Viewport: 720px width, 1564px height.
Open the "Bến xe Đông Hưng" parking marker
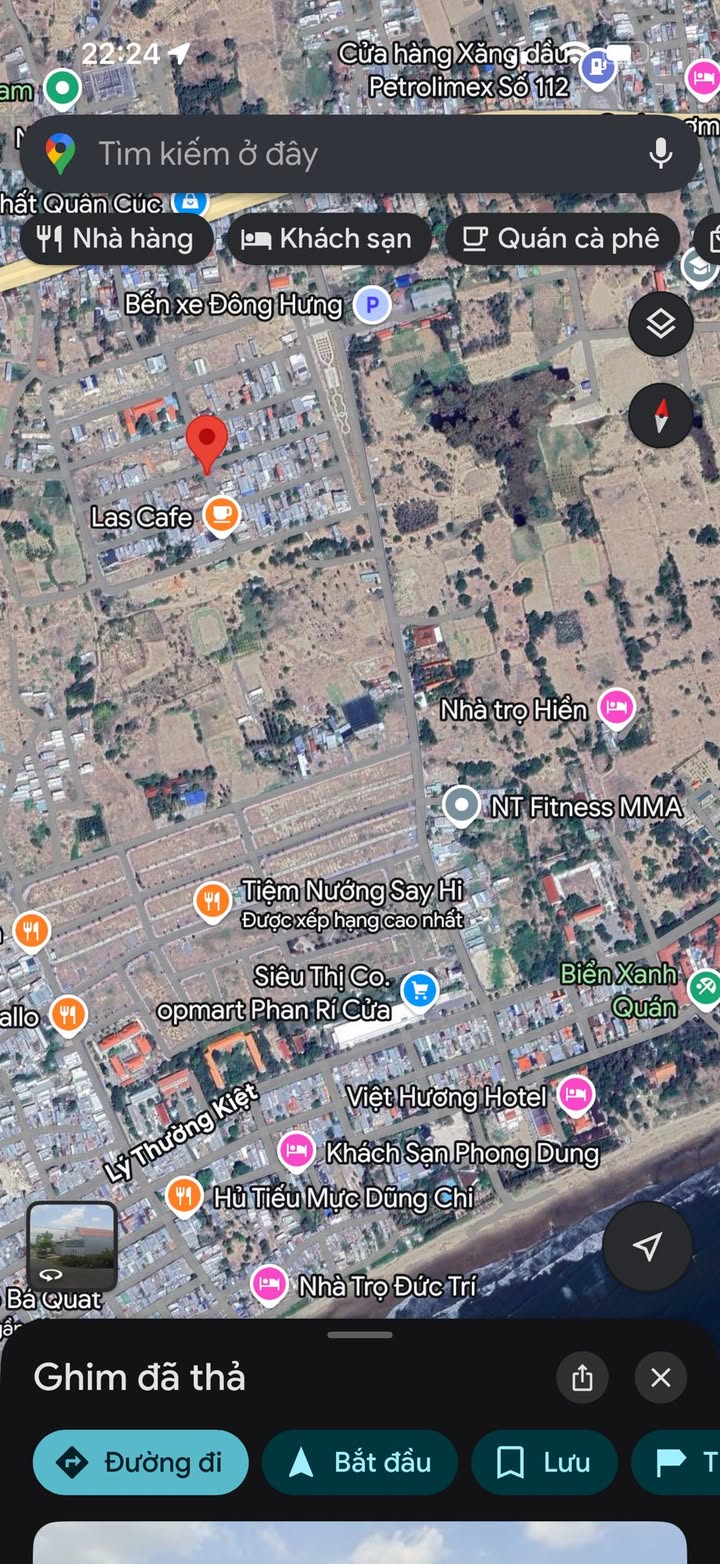tap(372, 304)
